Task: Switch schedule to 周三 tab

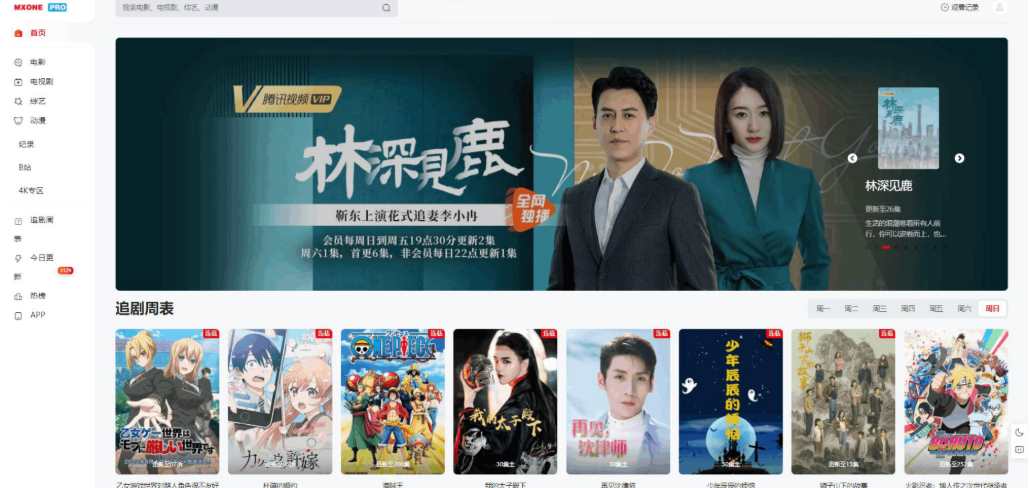Action: 879,308
